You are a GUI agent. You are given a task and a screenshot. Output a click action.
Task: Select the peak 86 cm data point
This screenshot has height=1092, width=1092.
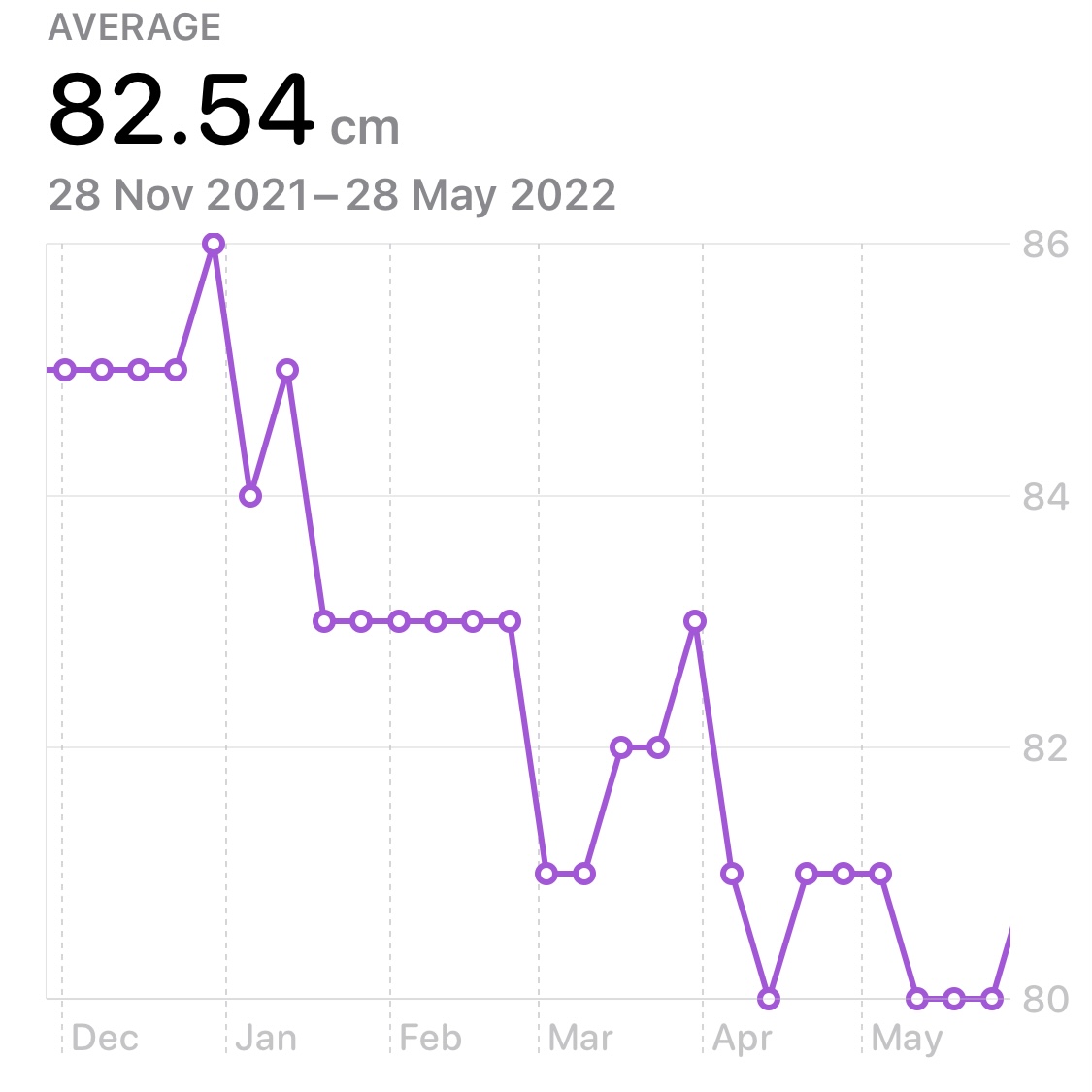(x=214, y=244)
